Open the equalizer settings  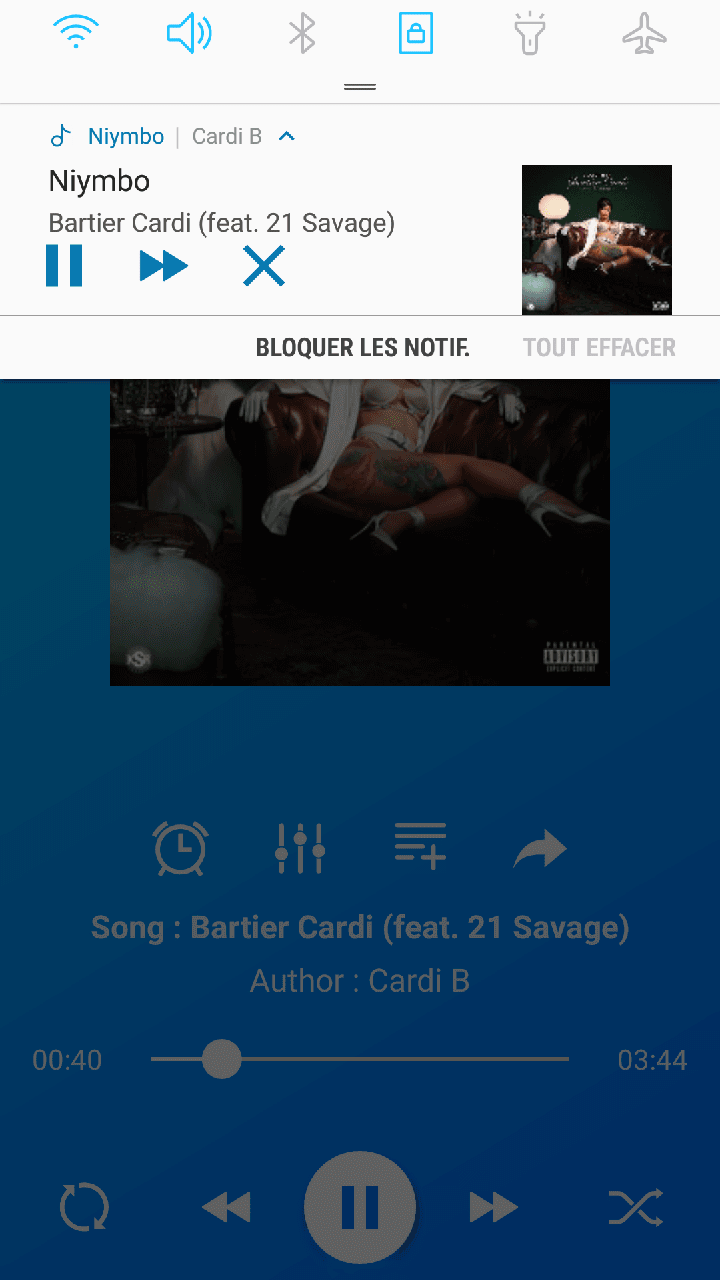300,848
